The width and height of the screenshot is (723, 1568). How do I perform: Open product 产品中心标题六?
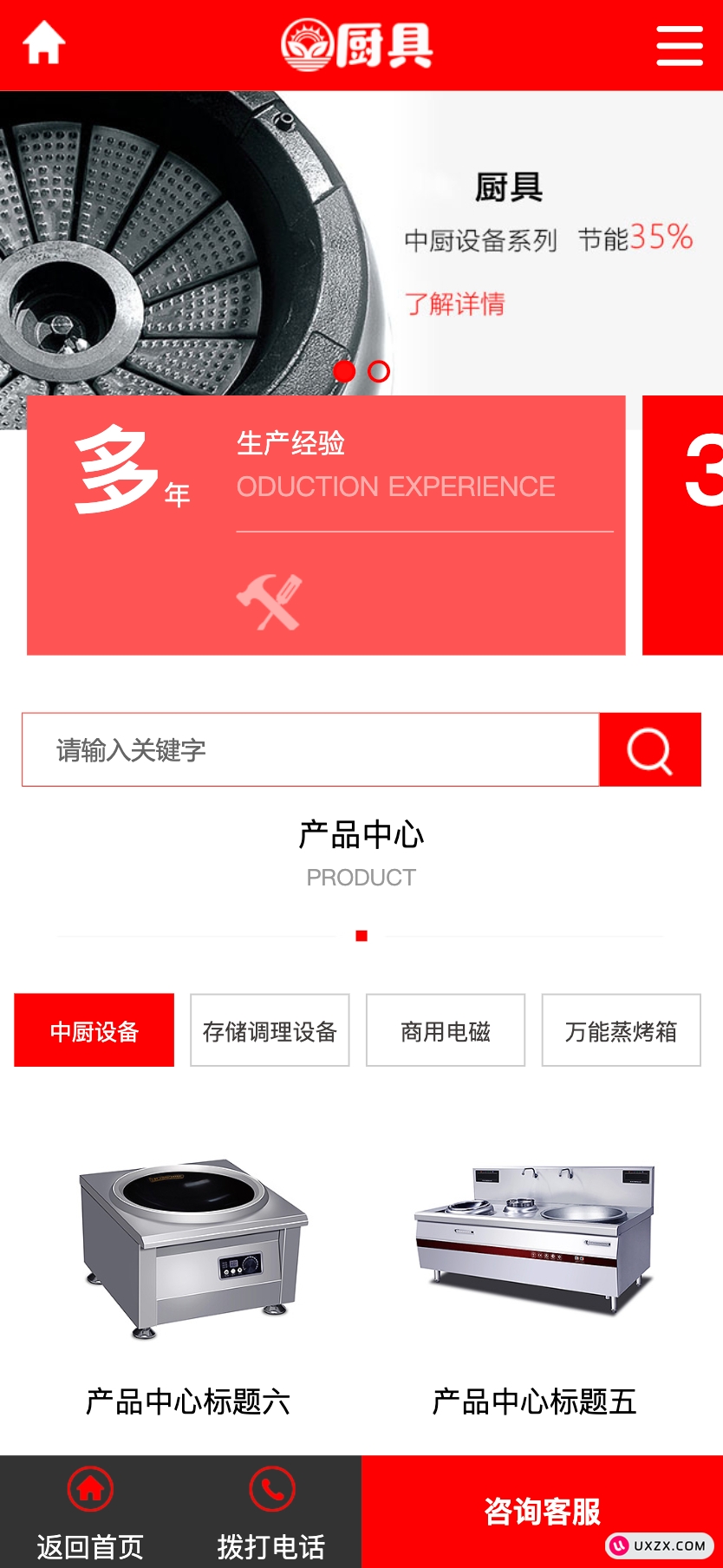188,1284
